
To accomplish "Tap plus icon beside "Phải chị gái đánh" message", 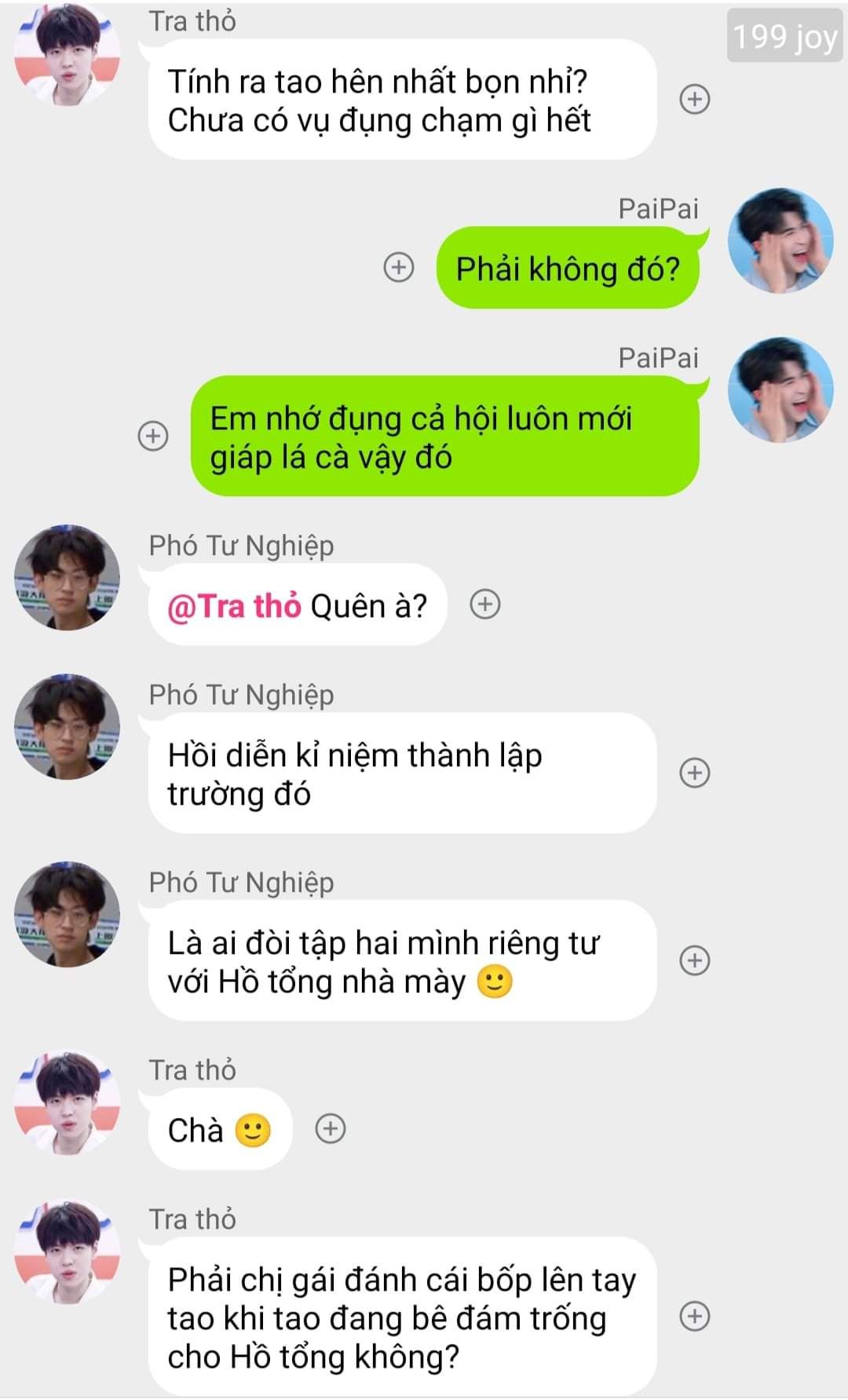I will point(694,1316).
